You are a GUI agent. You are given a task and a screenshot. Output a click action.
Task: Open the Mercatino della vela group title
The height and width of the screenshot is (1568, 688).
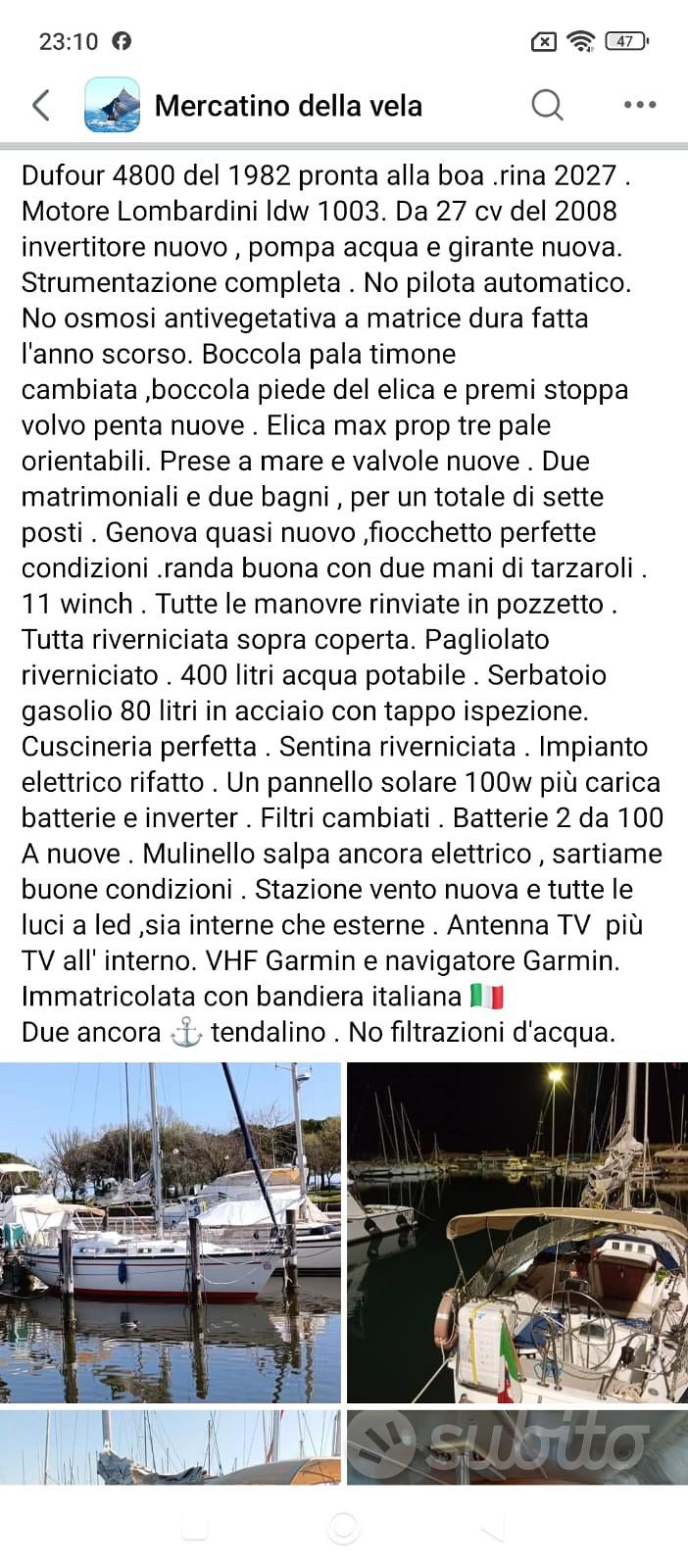[x=288, y=106]
